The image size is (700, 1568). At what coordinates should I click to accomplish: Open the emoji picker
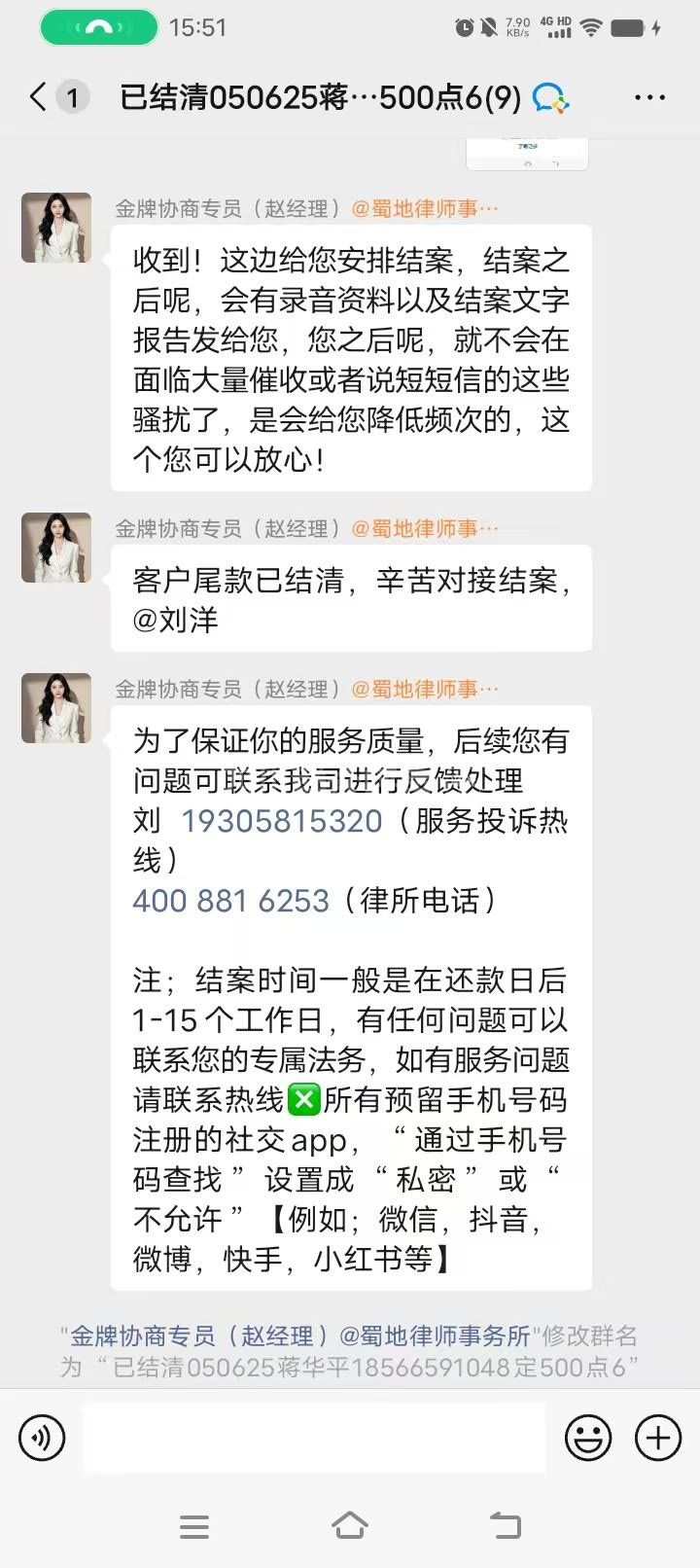[588, 1438]
